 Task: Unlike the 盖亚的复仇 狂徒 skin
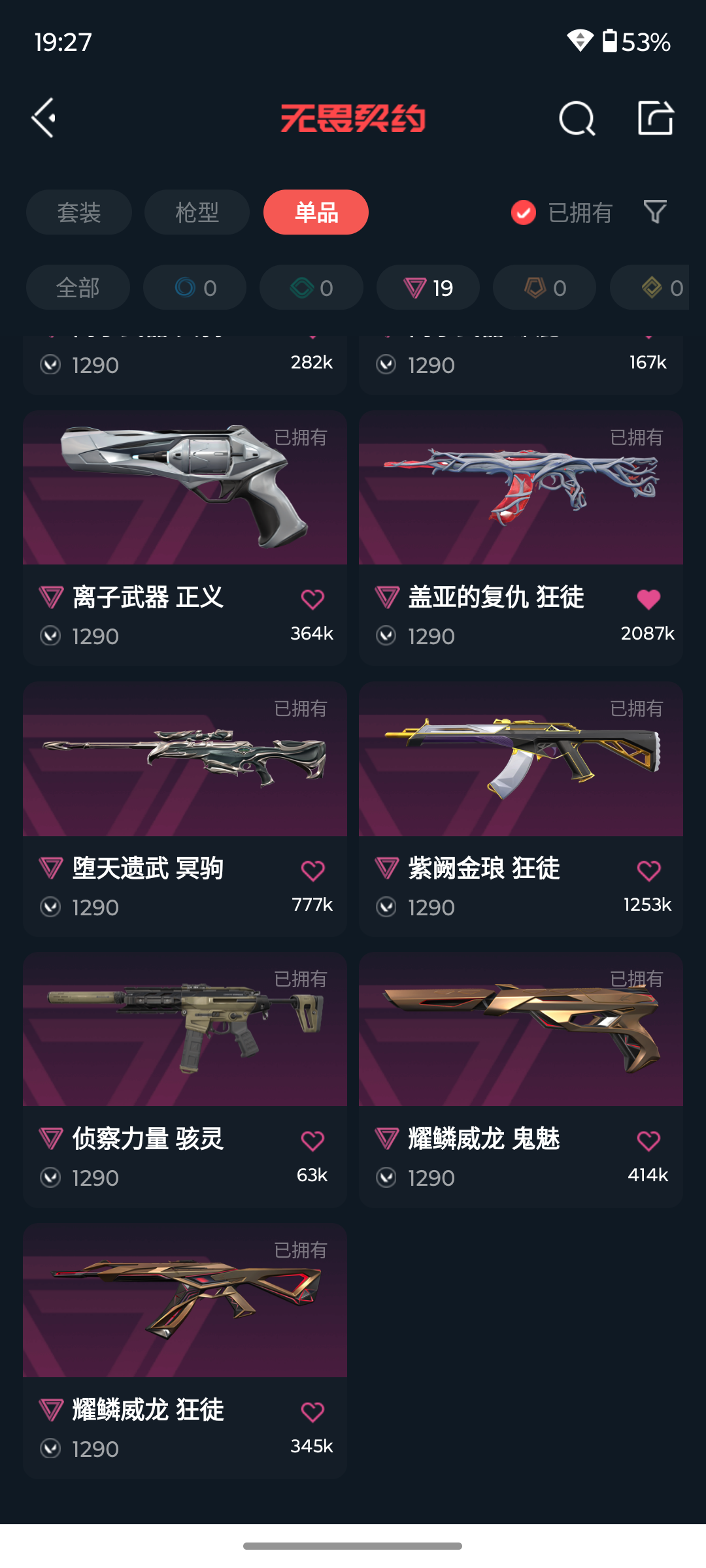click(648, 599)
